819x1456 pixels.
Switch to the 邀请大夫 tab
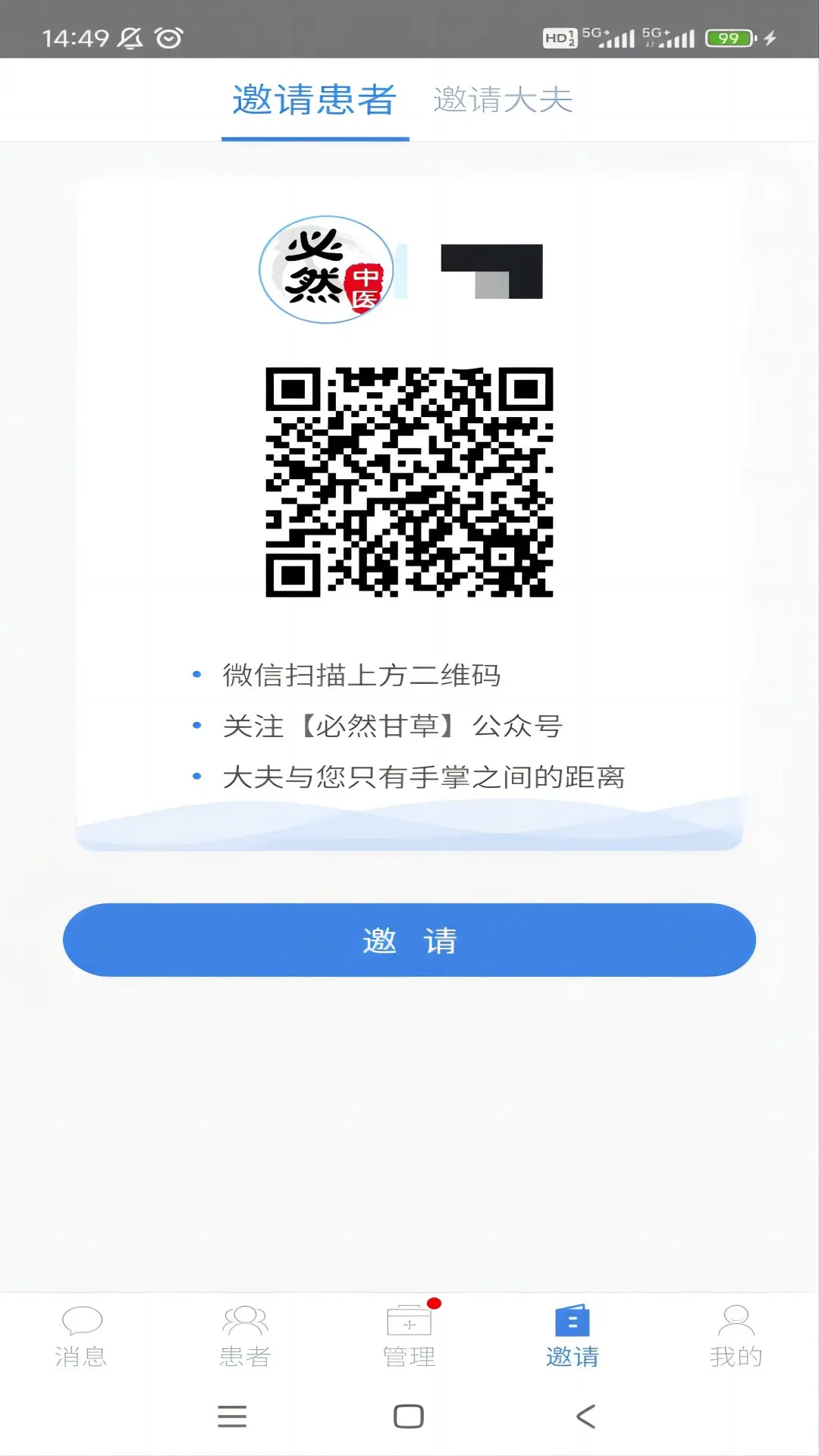(503, 99)
